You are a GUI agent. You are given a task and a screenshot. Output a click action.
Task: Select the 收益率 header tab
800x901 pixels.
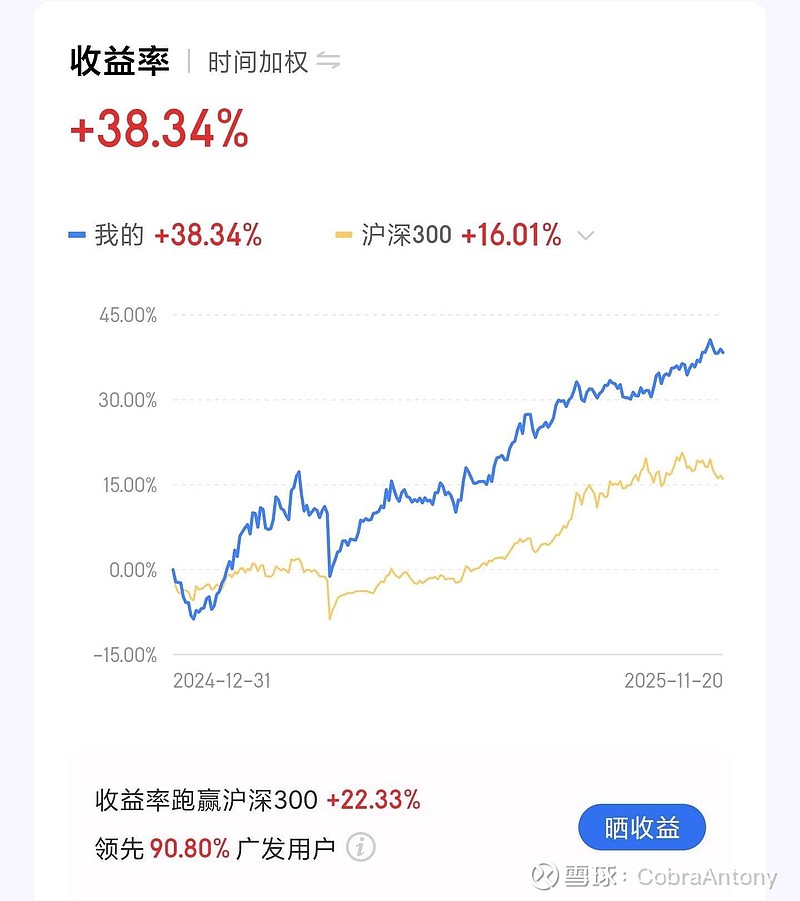click(119, 58)
